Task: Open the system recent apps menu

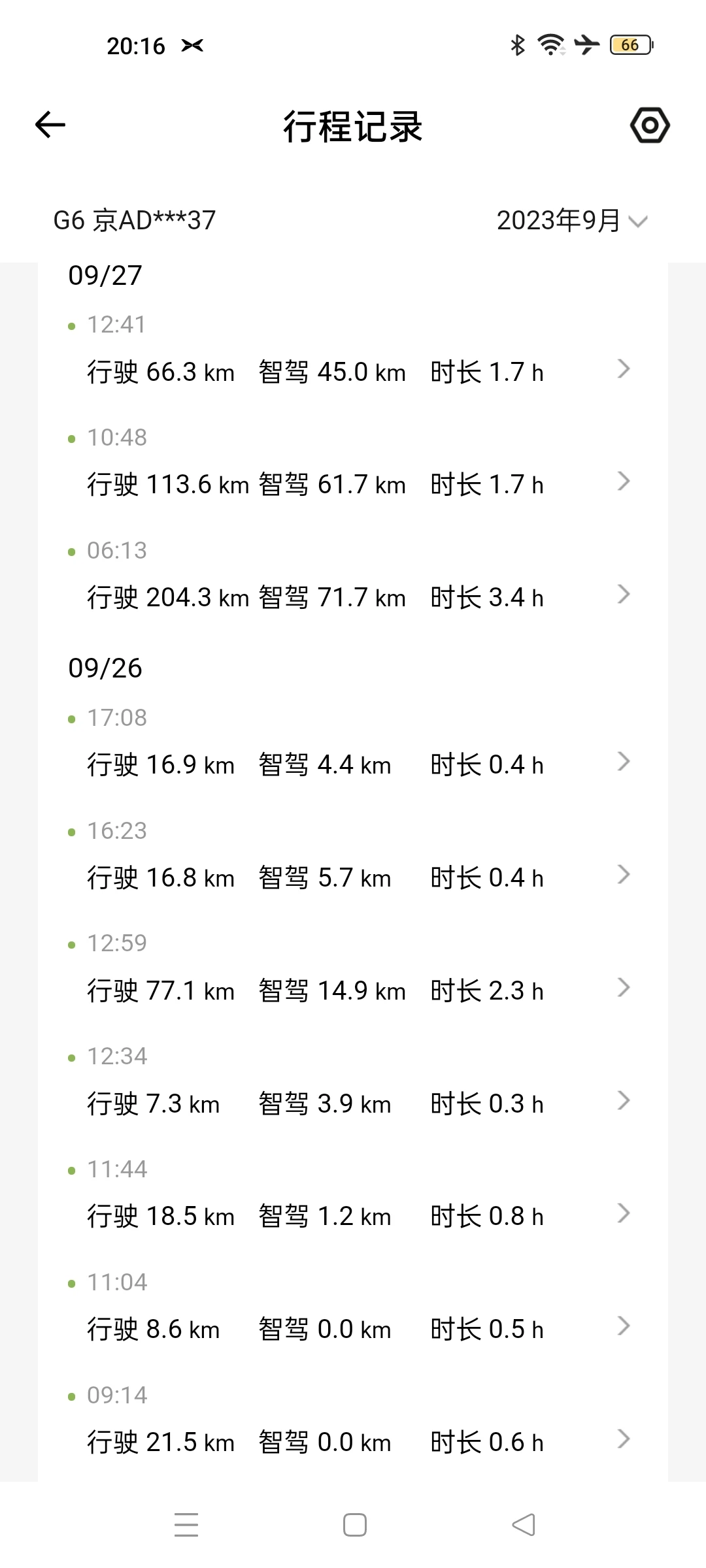Action: [186, 1525]
